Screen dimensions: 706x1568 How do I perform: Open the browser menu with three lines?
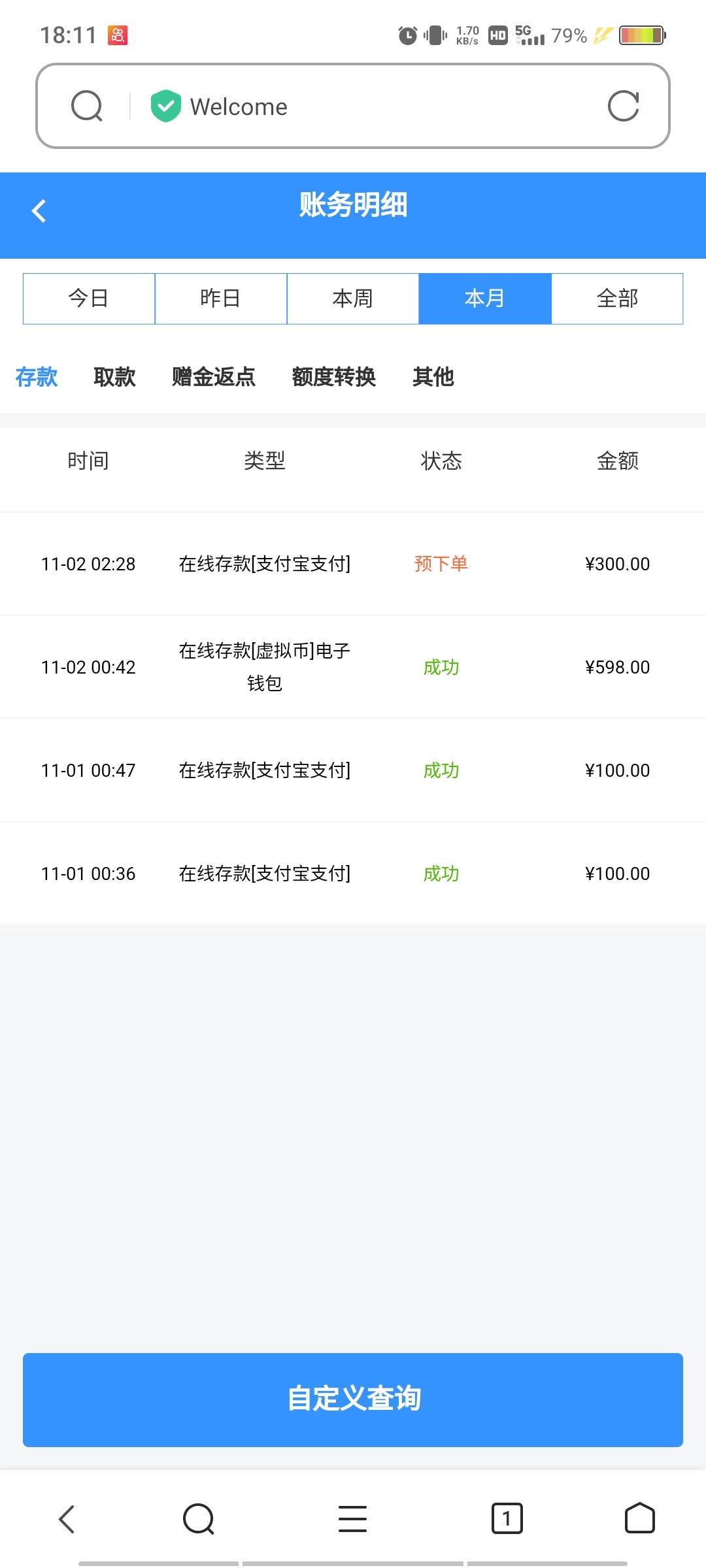(x=352, y=1518)
